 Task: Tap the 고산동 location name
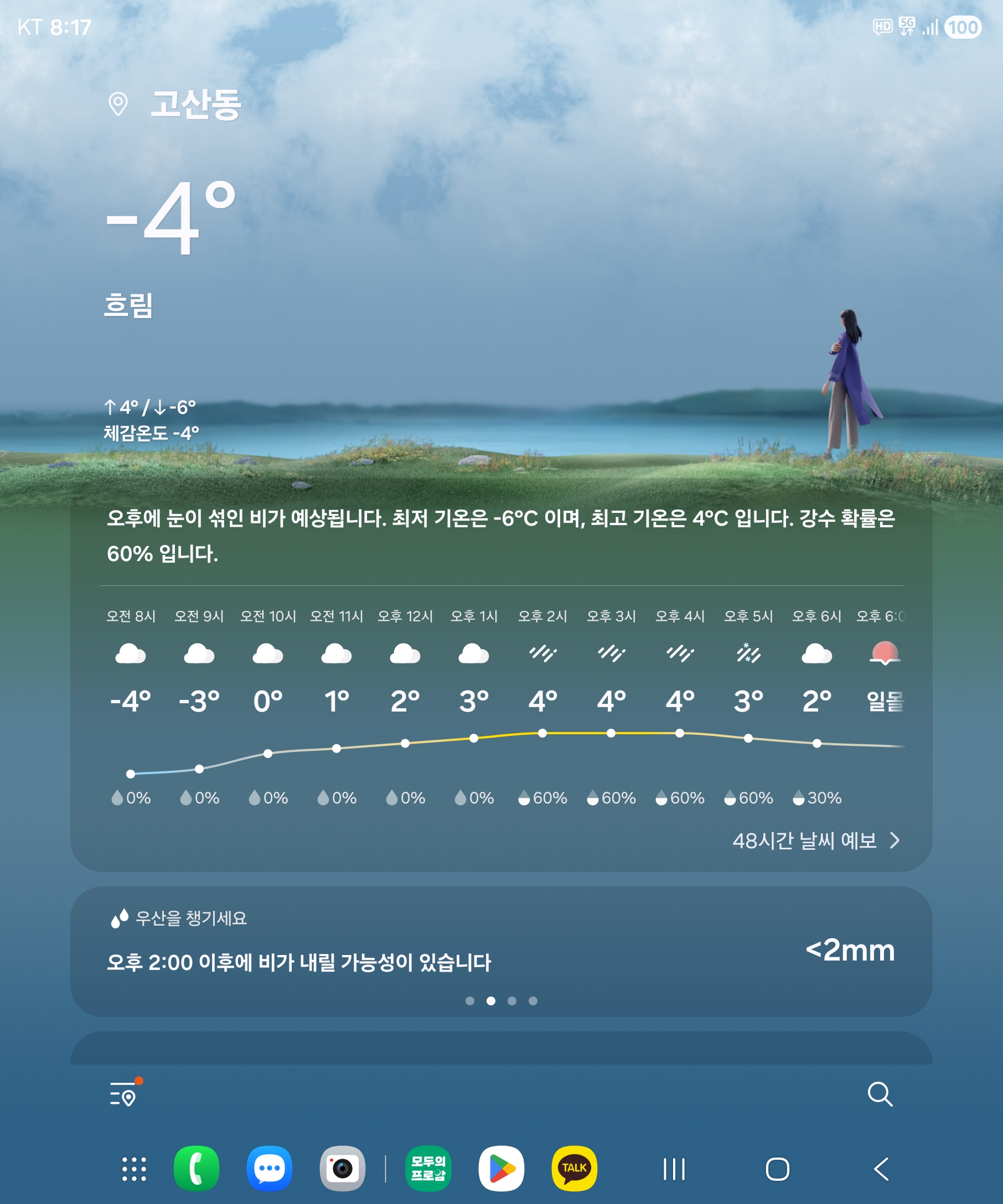(195, 105)
